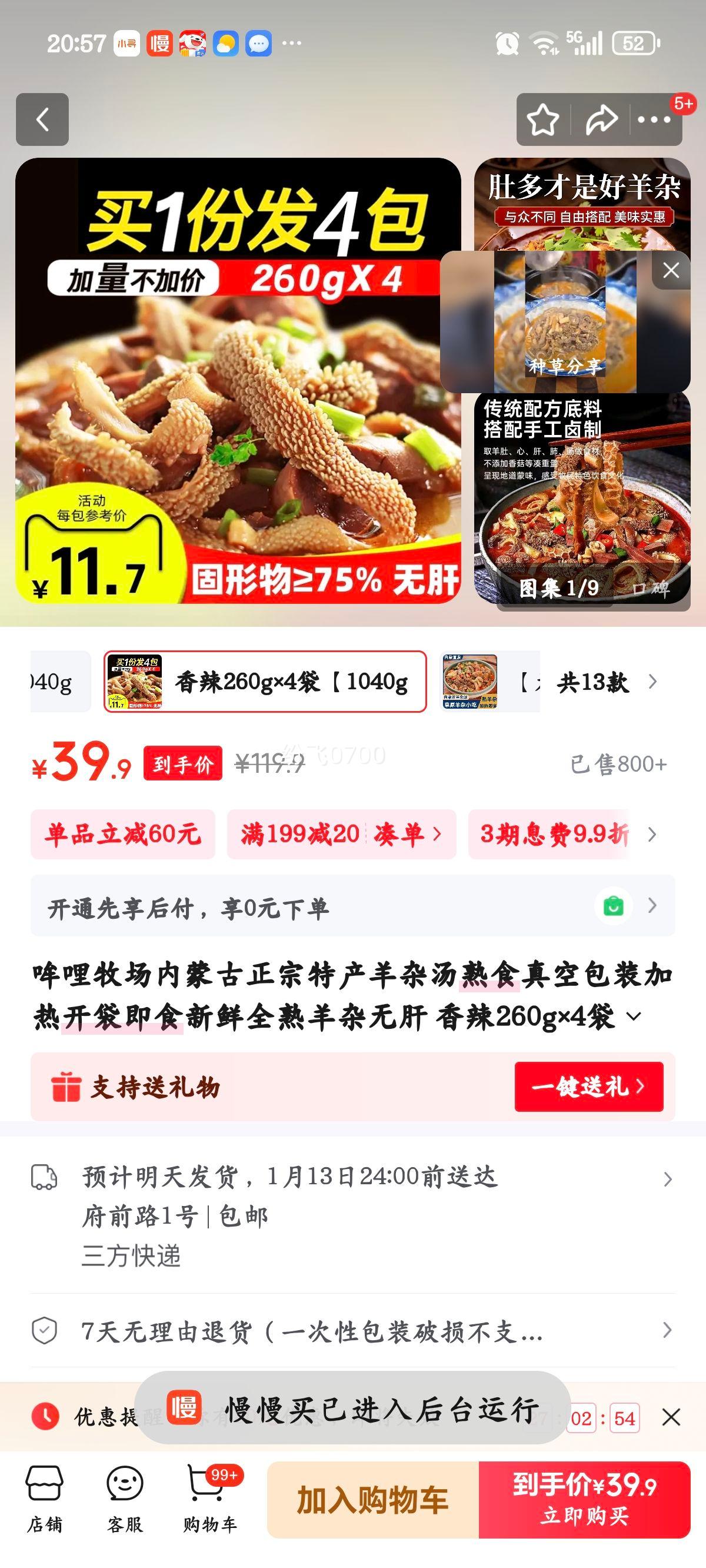Tap the back arrow to exit product page
This screenshot has width=706, height=1568.
[x=41, y=121]
